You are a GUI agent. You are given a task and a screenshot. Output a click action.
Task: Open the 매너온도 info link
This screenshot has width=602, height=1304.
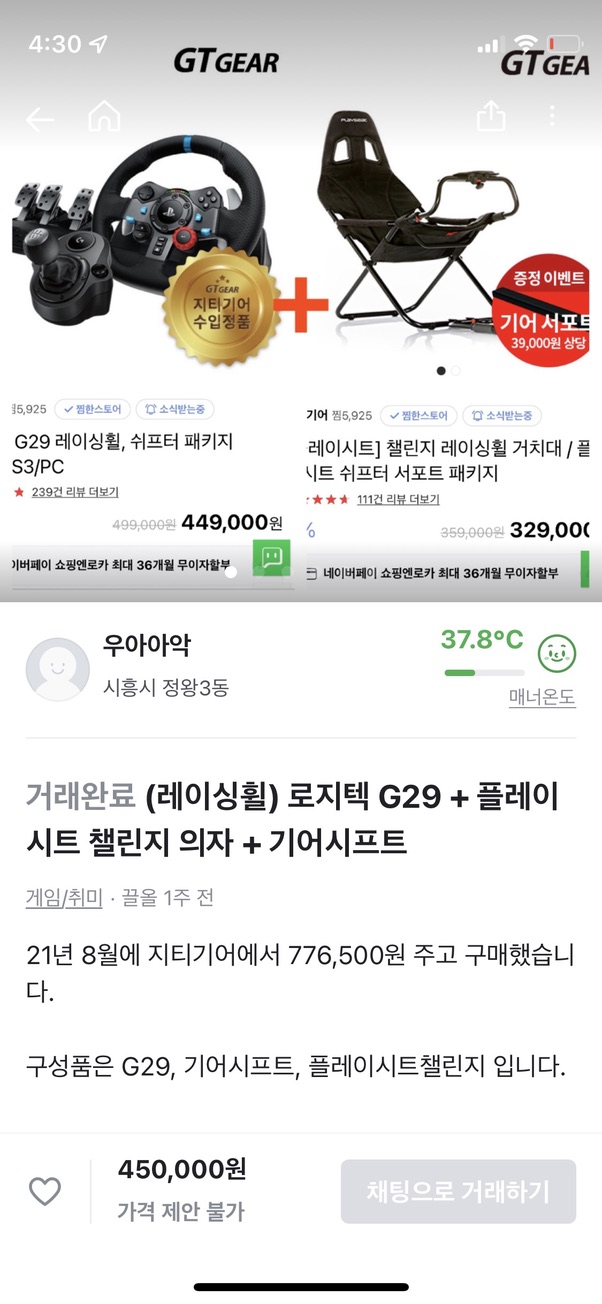coord(541,697)
